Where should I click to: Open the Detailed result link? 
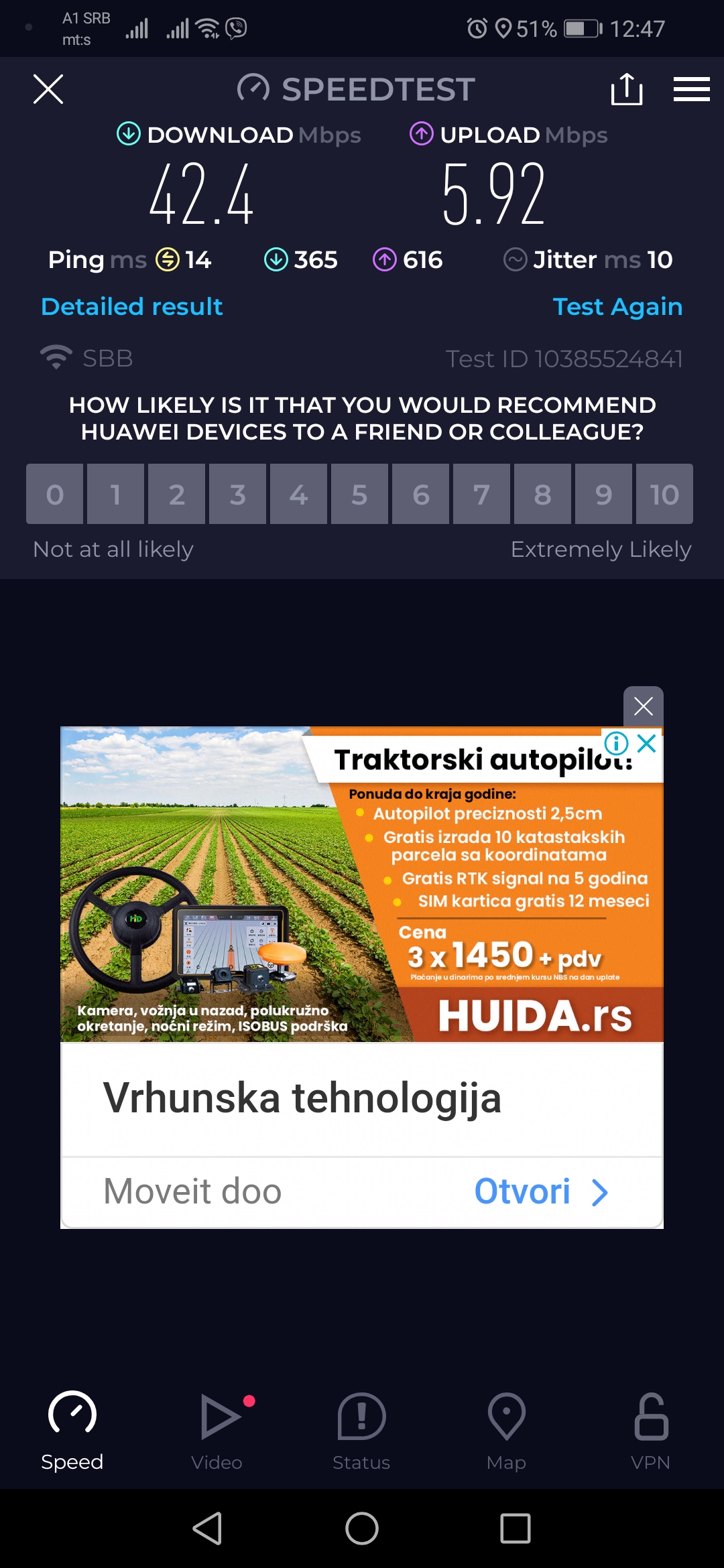131,307
